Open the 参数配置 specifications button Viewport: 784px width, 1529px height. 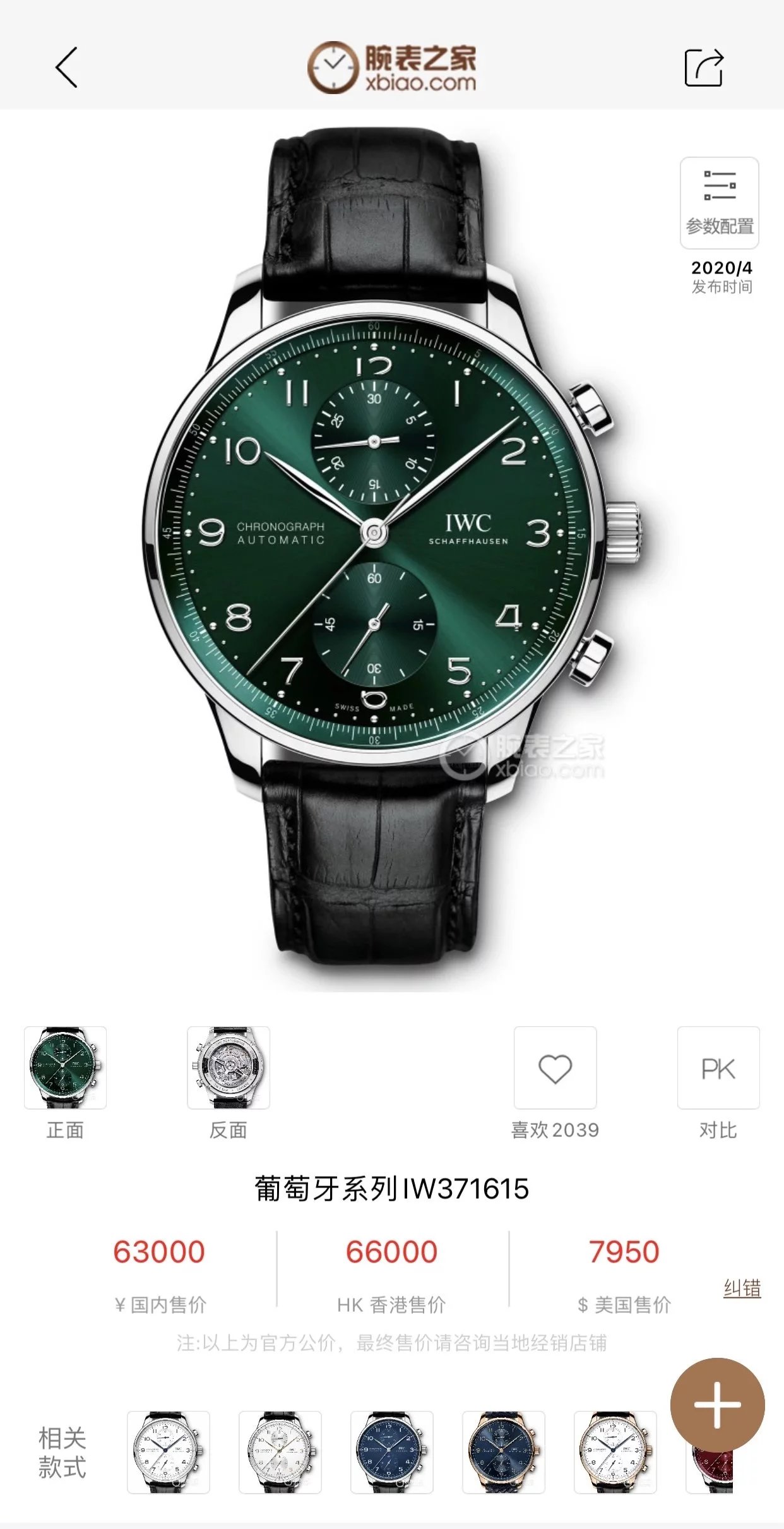(719, 203)
